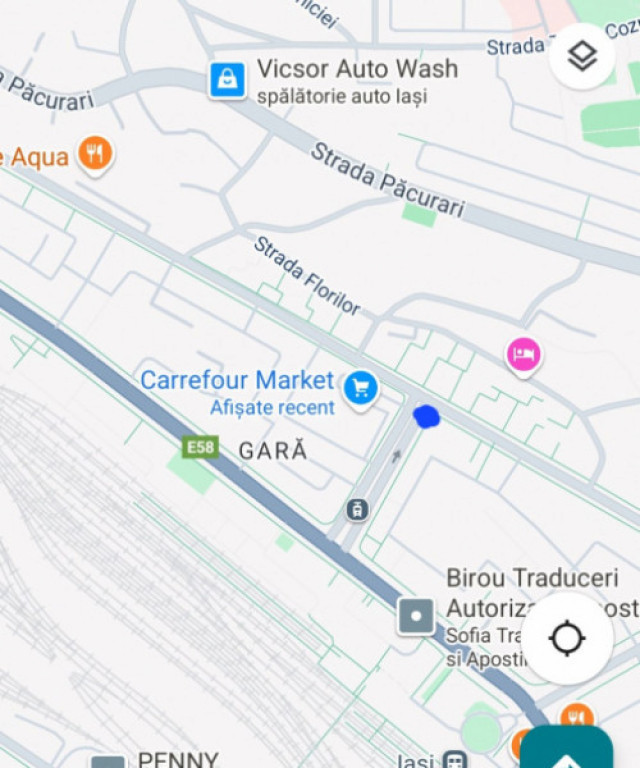
Task: Tap the pink hotel pin
Action: click(x=523, y=354)
